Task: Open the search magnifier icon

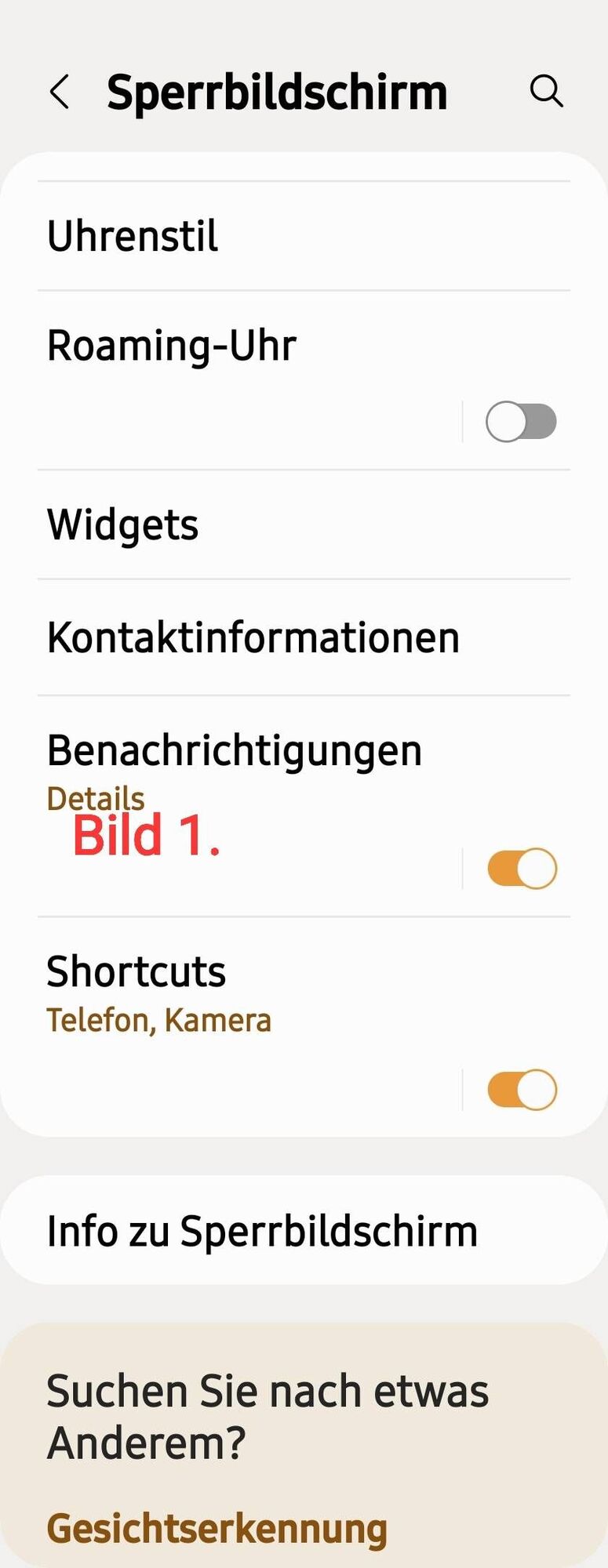Action: click(x=546, y=92)
